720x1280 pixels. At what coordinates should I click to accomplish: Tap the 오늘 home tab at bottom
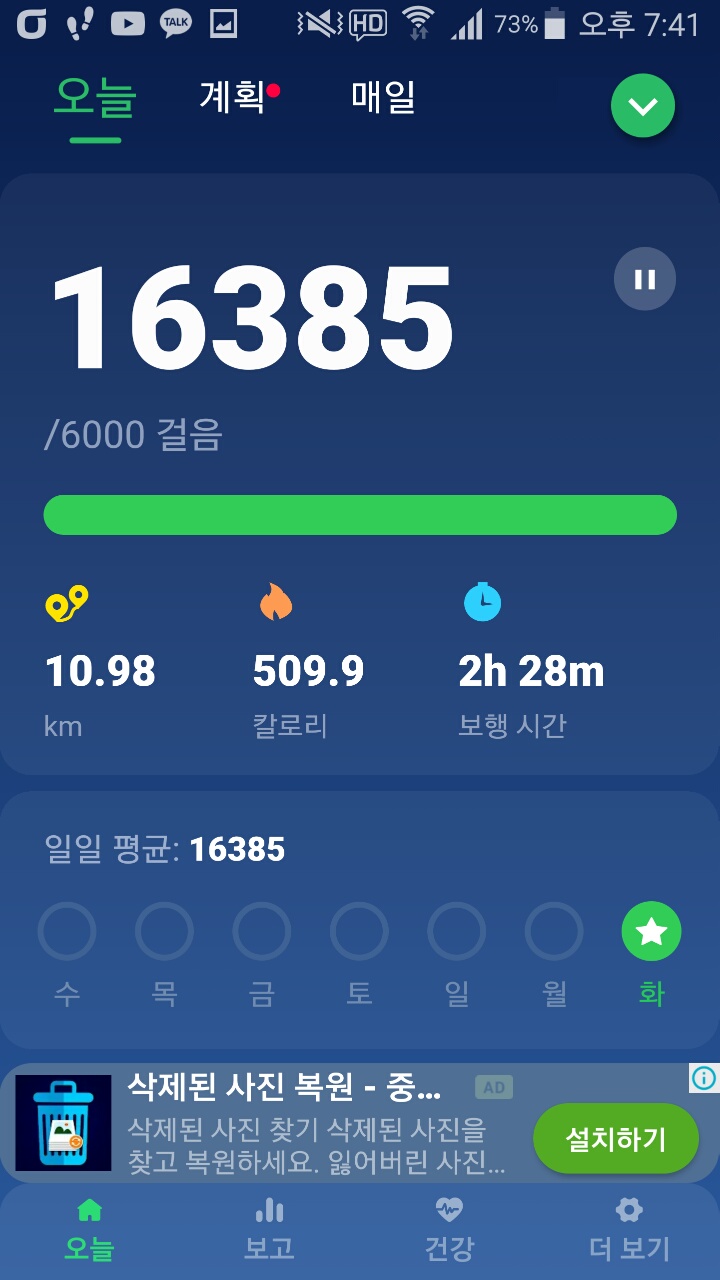[89, 1229]
